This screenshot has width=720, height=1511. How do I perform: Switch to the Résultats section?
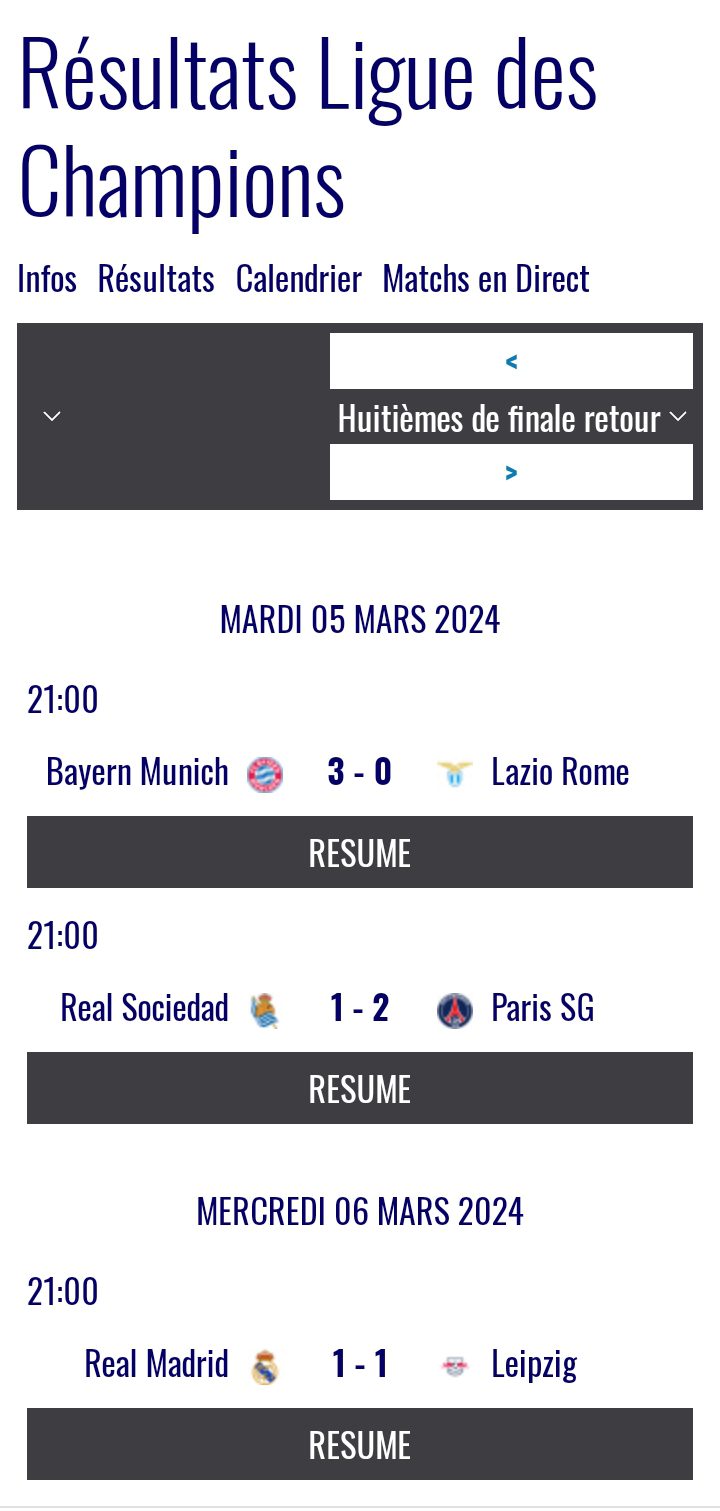coord(156,279)
